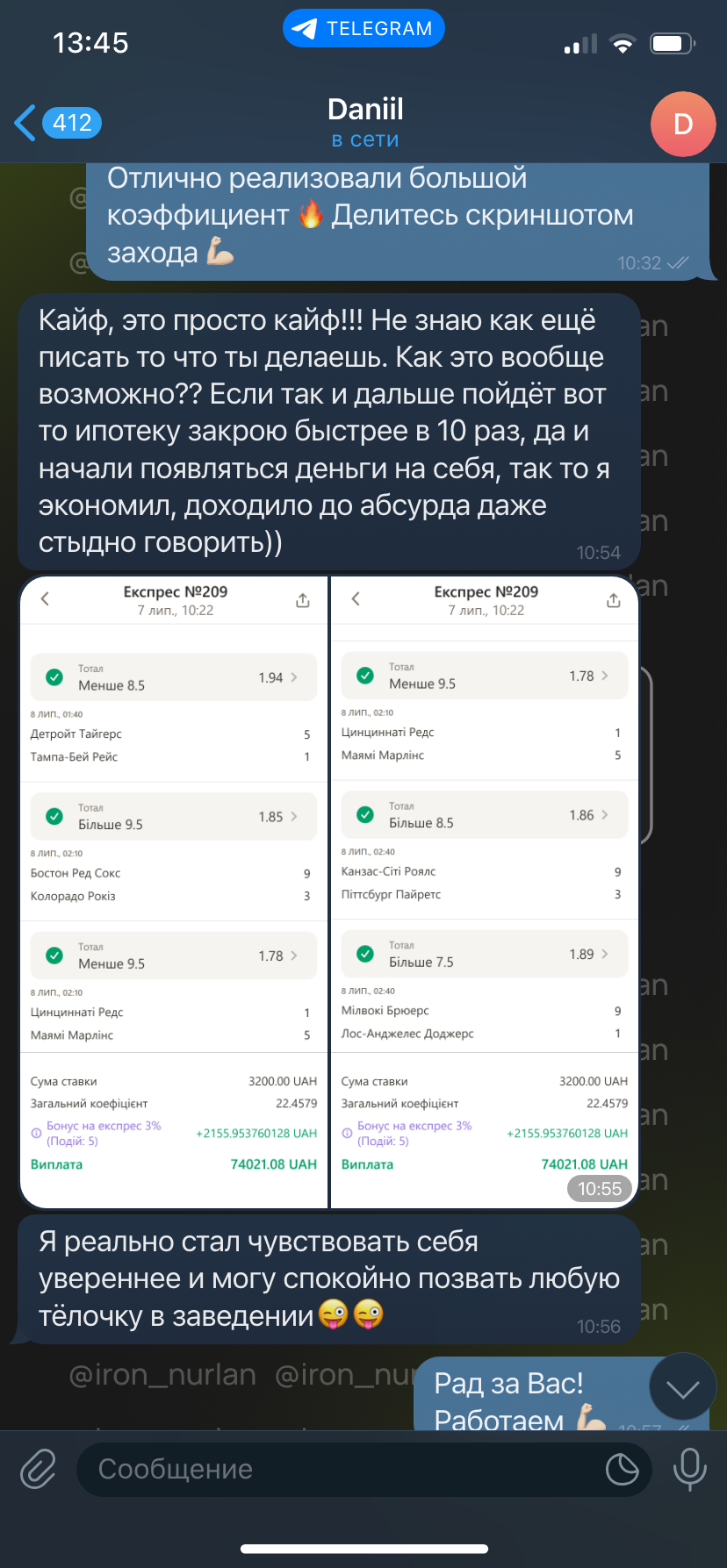Attach a file with the paperclip

click(38, 1469)
